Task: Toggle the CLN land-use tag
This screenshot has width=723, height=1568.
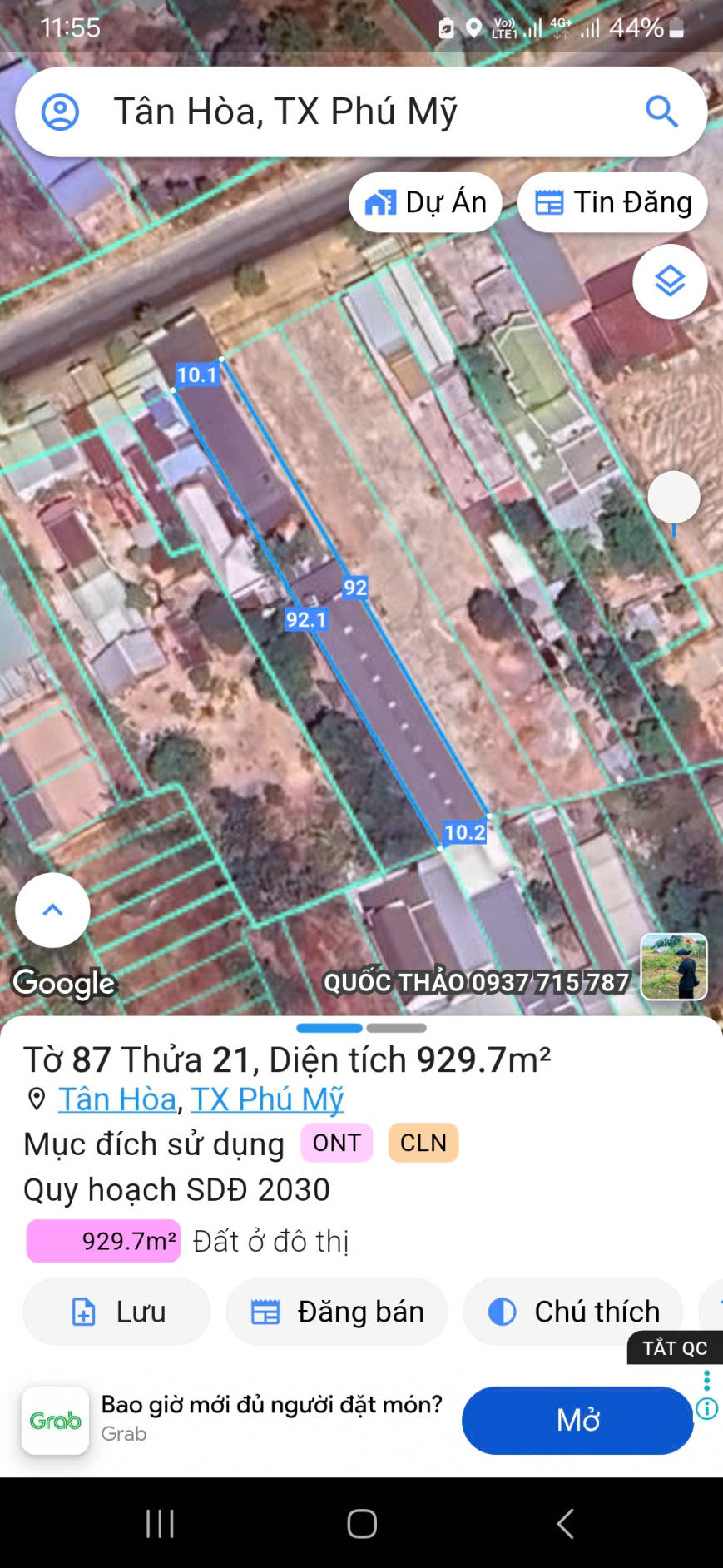Action: [423, 1143]
